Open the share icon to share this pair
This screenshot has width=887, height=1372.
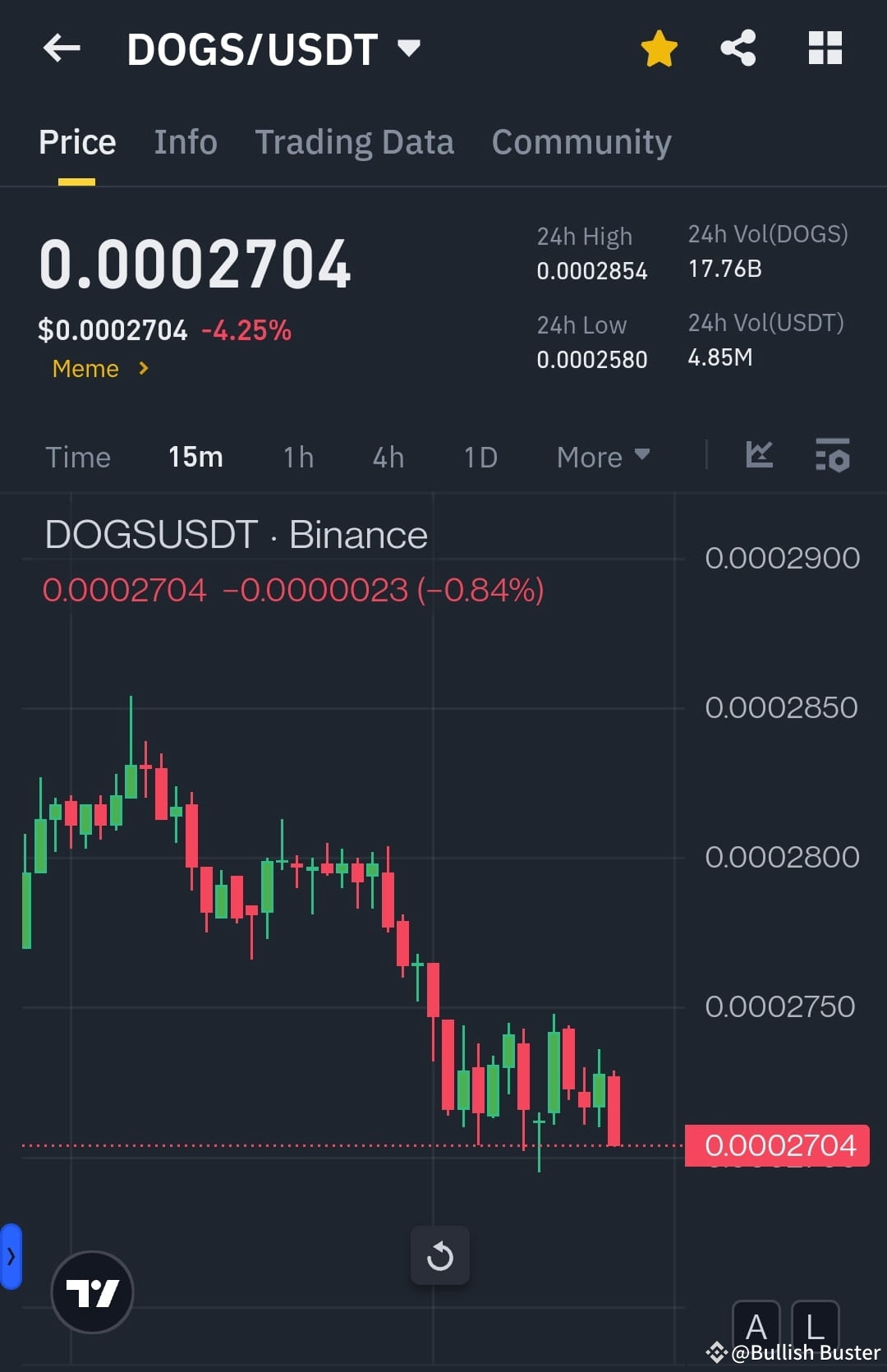[738, 48]
